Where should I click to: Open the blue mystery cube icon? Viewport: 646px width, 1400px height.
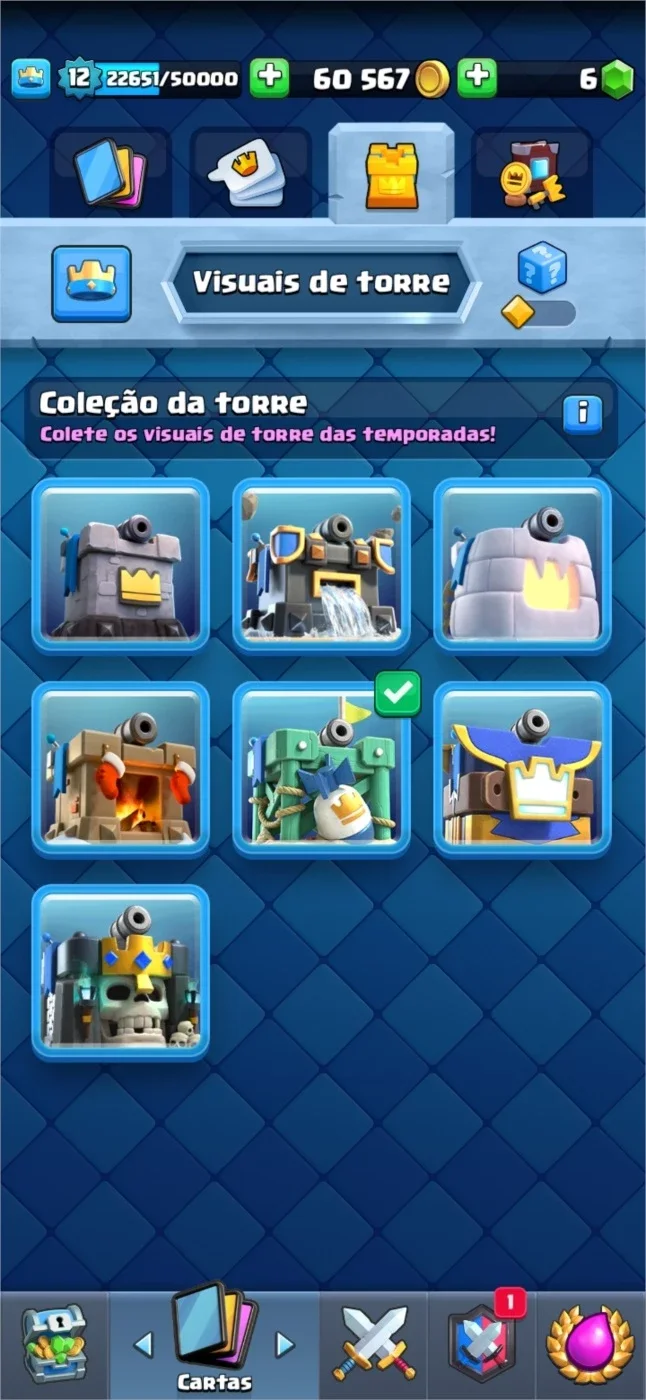tap(542, 270)
